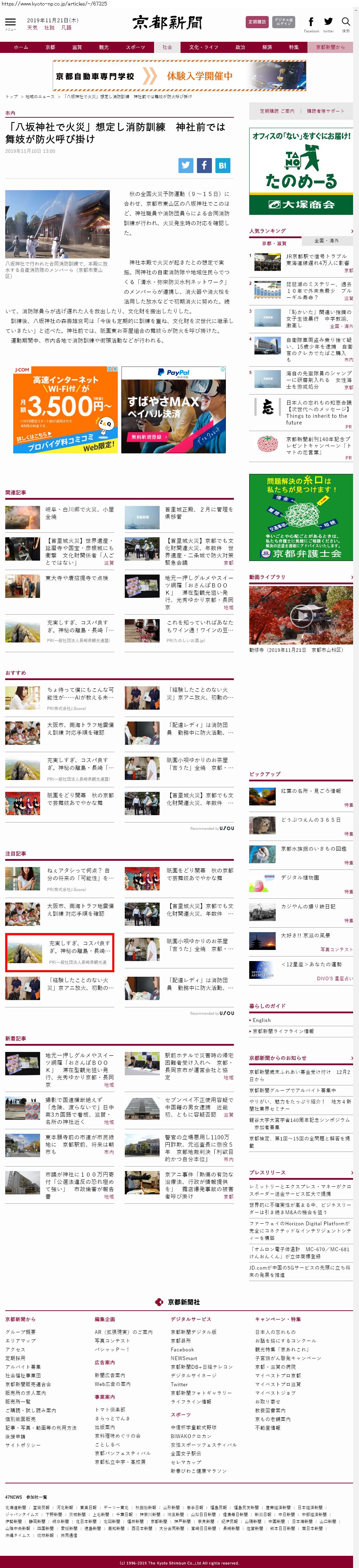Tap the 定期購読 button
Screen dimensions: 359x1568
pyautogui.click(x=257, y=22)
